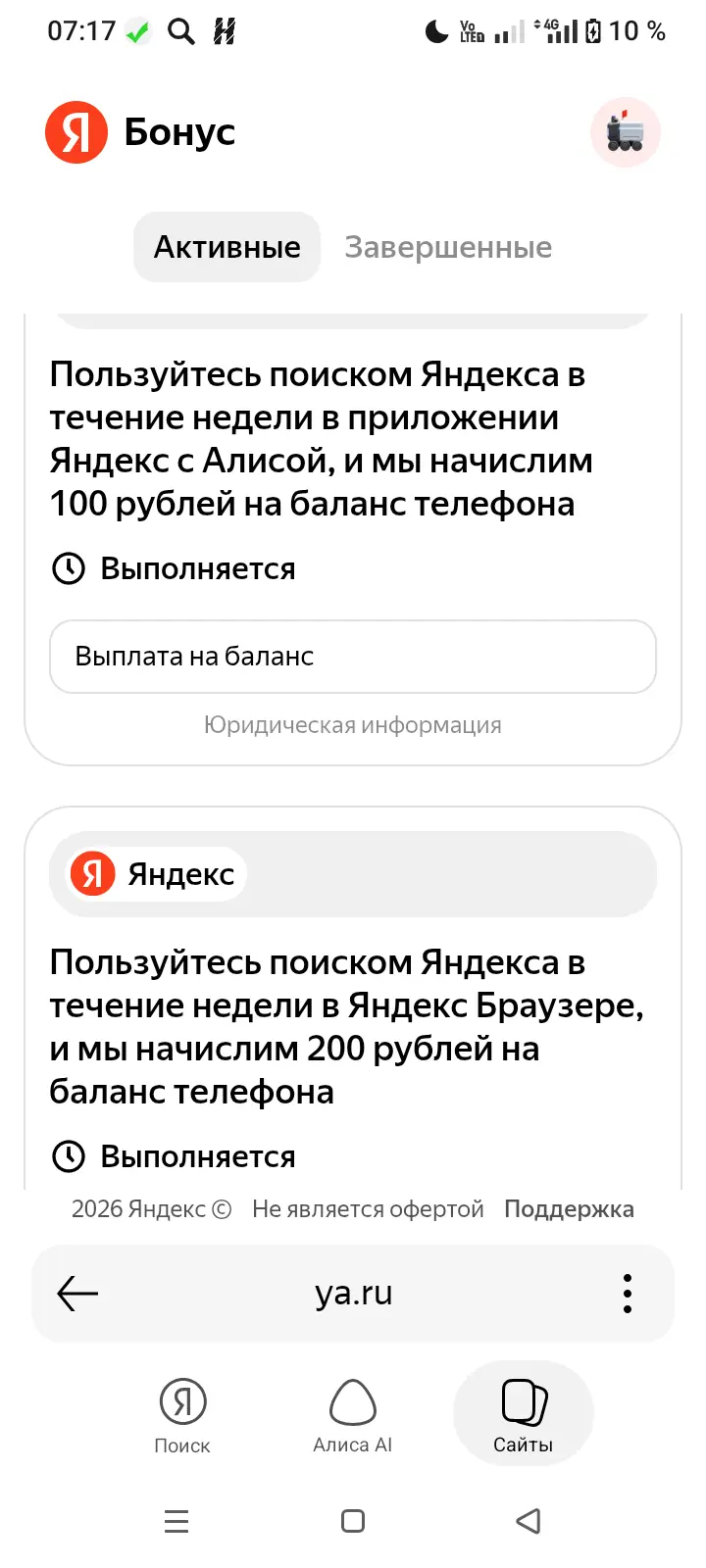The image size is (706, 1568).
Task: Tap the ya.ru address bar
Action: 353,1294
